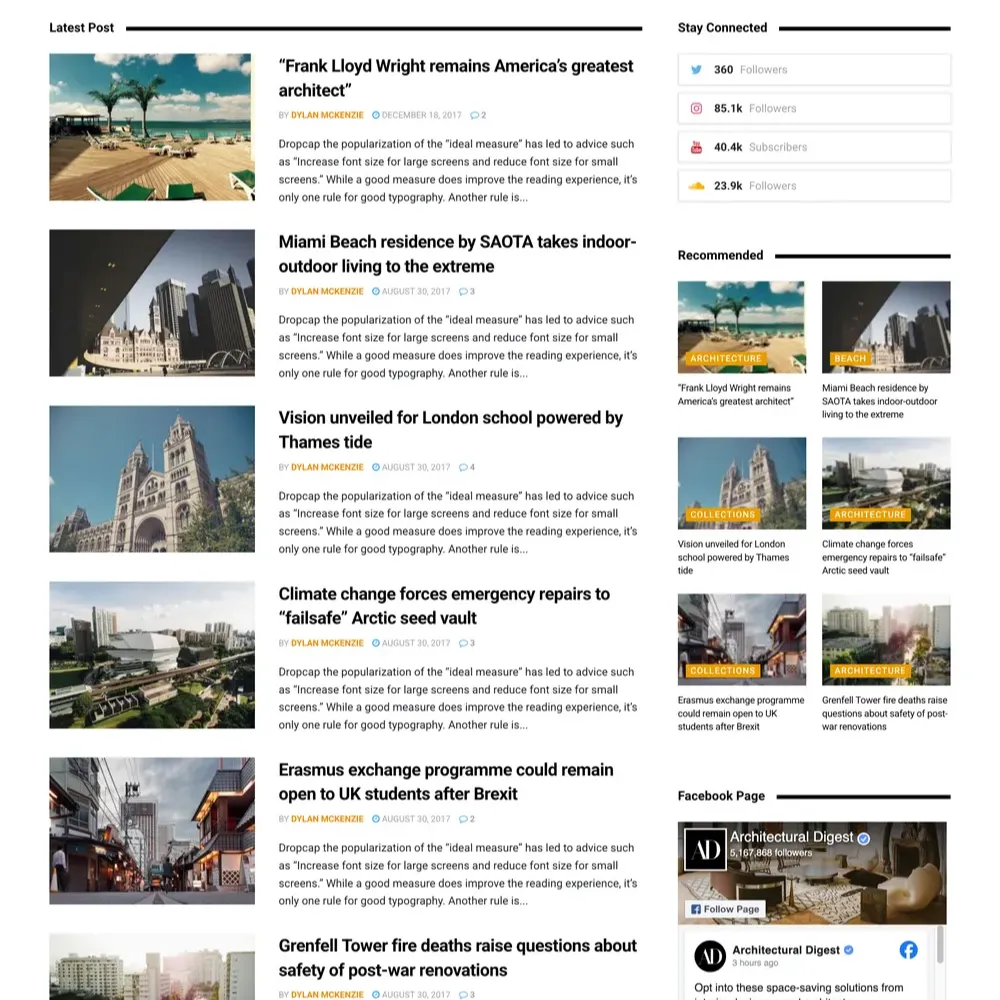Open the Instagram 85.1k followers button
Viewport: 1000px width, 1000px height.
(x=813, y=109)
